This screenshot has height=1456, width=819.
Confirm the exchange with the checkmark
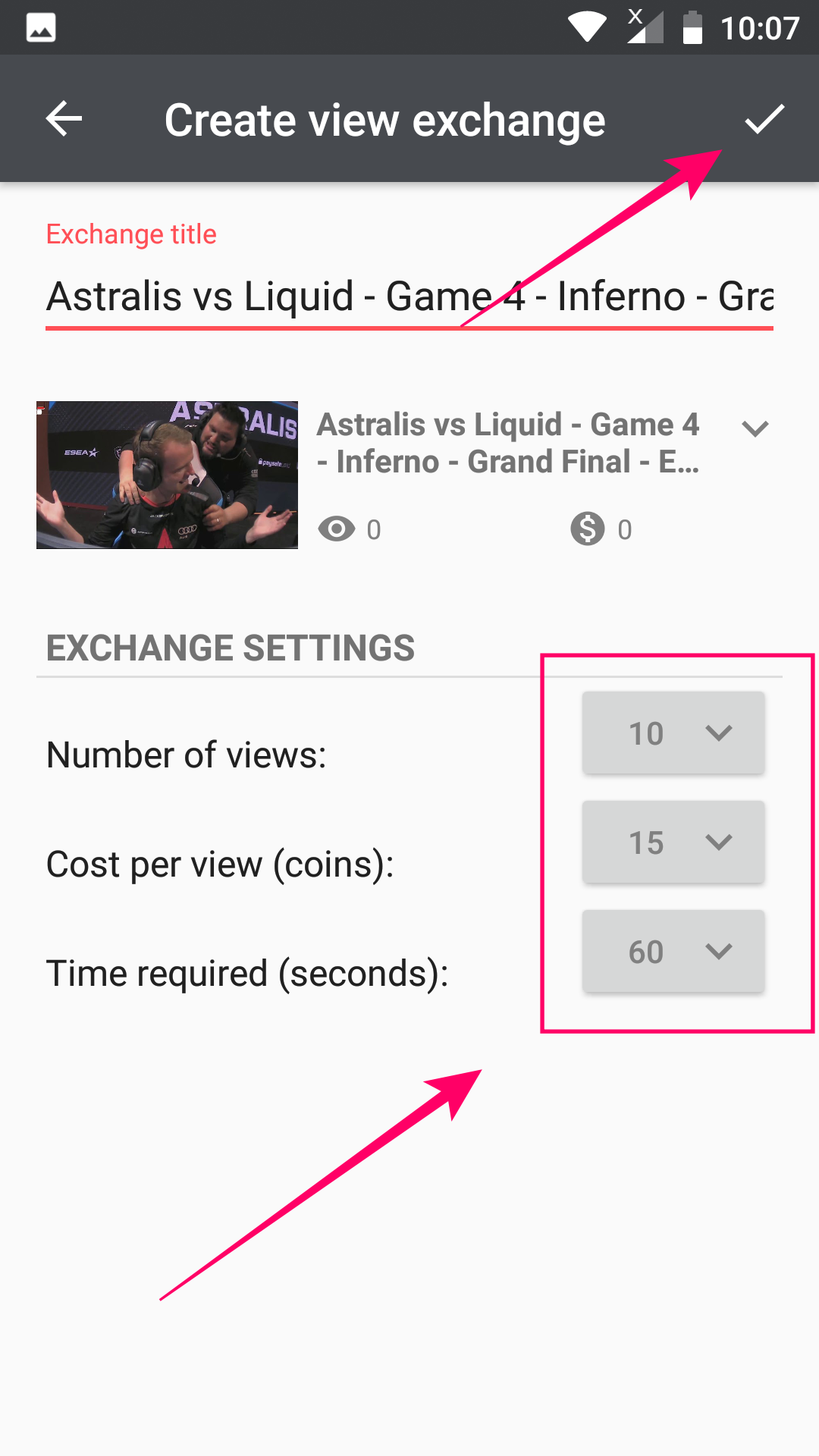[x=764, y=119]
